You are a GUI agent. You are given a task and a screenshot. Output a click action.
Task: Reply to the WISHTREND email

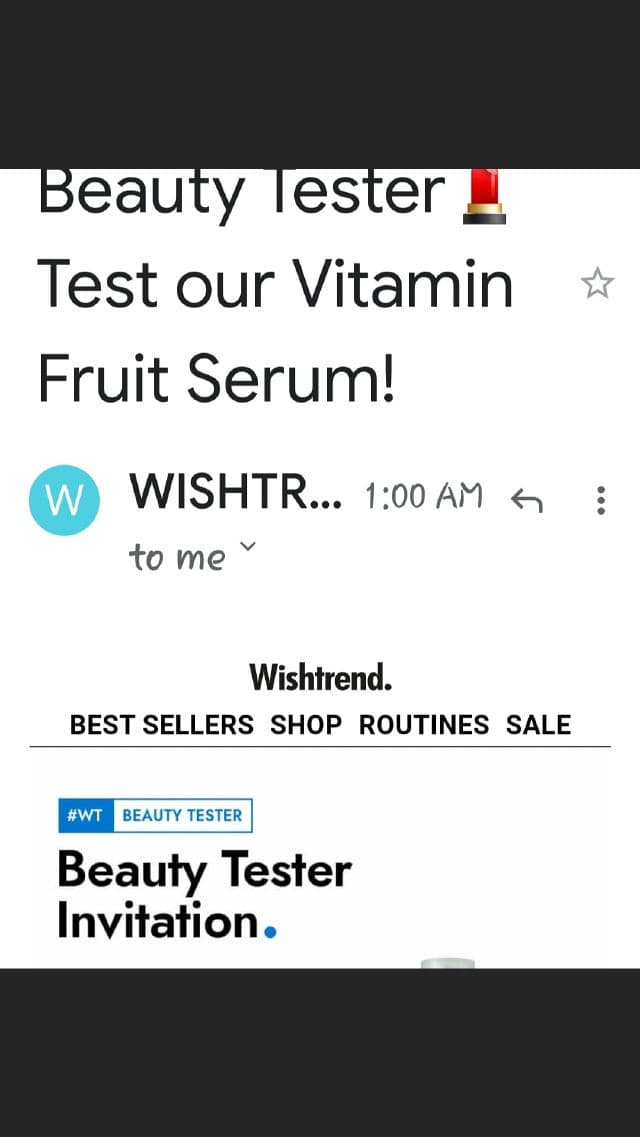[526, 499]
